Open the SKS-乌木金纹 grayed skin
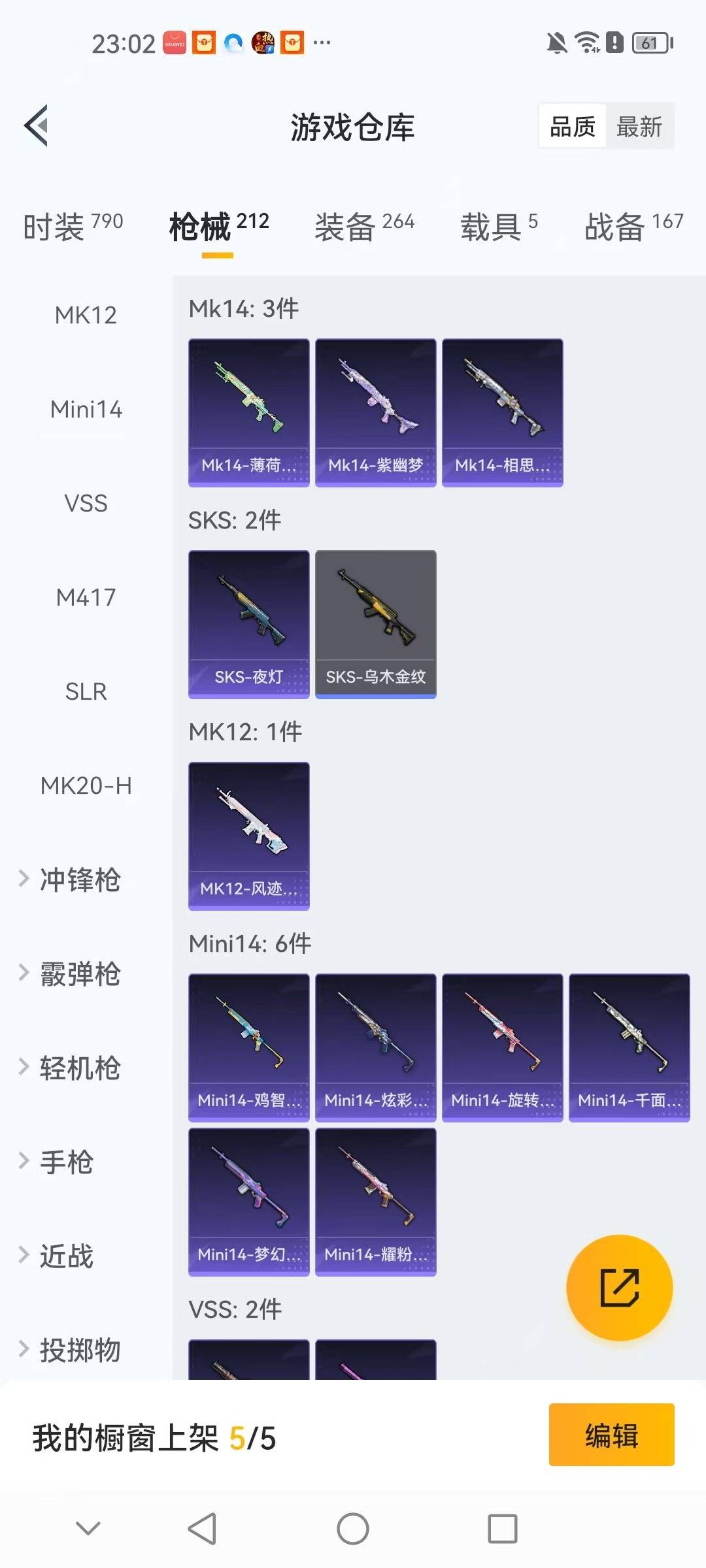The height and width of the screenshot is (1568, 706). click(x=376, y=621)
